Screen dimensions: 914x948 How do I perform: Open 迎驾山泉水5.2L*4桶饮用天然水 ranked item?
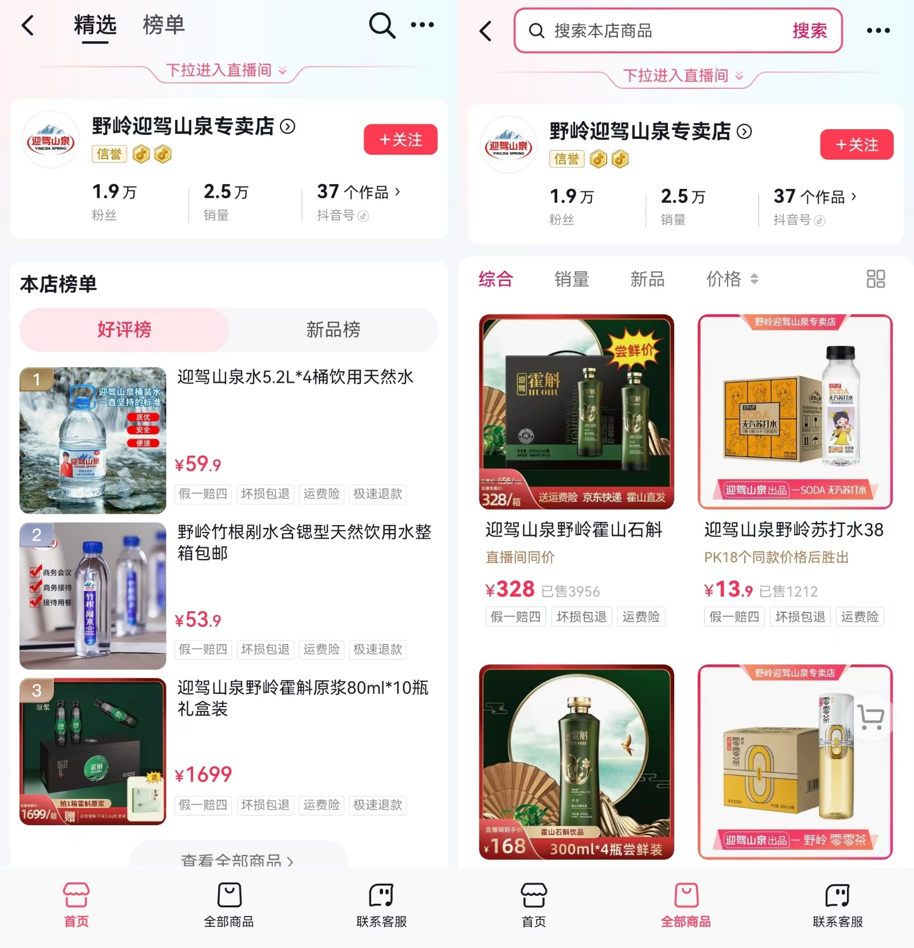[x=294, y=378]
